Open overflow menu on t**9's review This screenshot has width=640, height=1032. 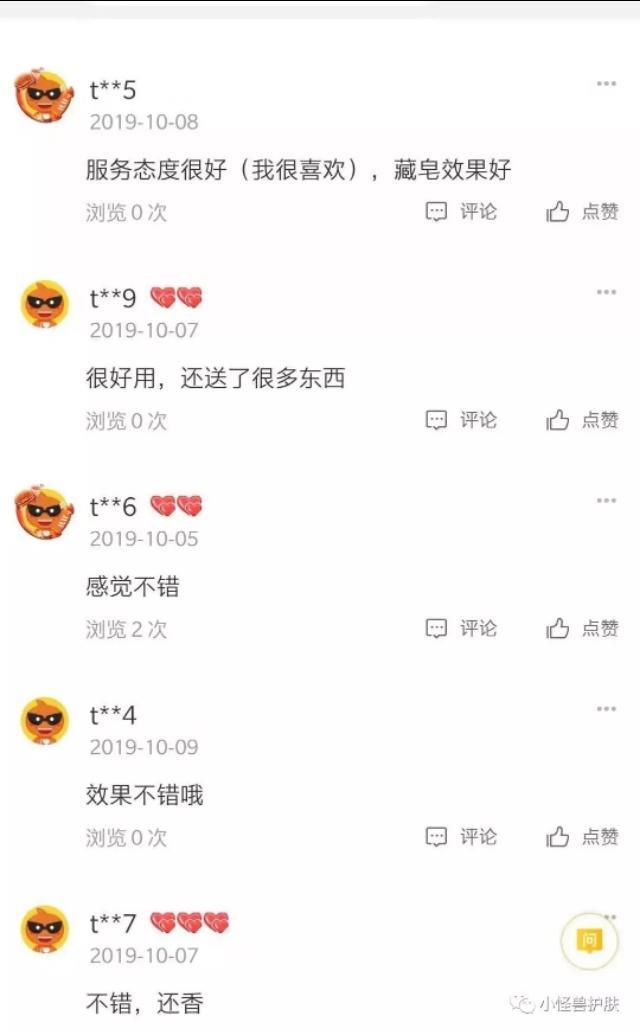click(606, 292)
